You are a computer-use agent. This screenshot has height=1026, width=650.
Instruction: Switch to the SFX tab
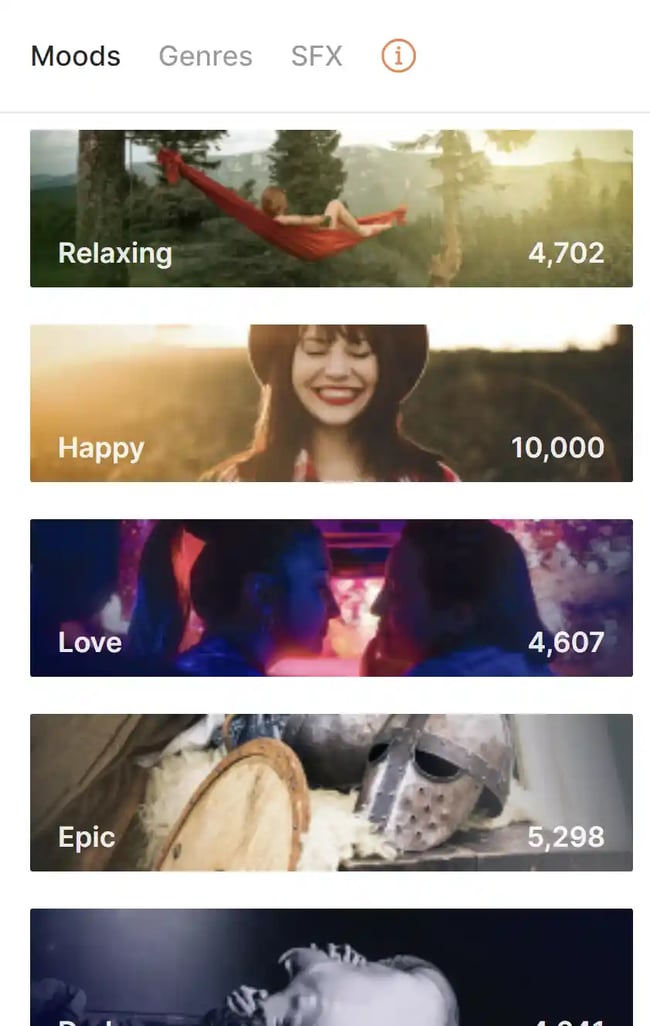[x=316, y=56]
